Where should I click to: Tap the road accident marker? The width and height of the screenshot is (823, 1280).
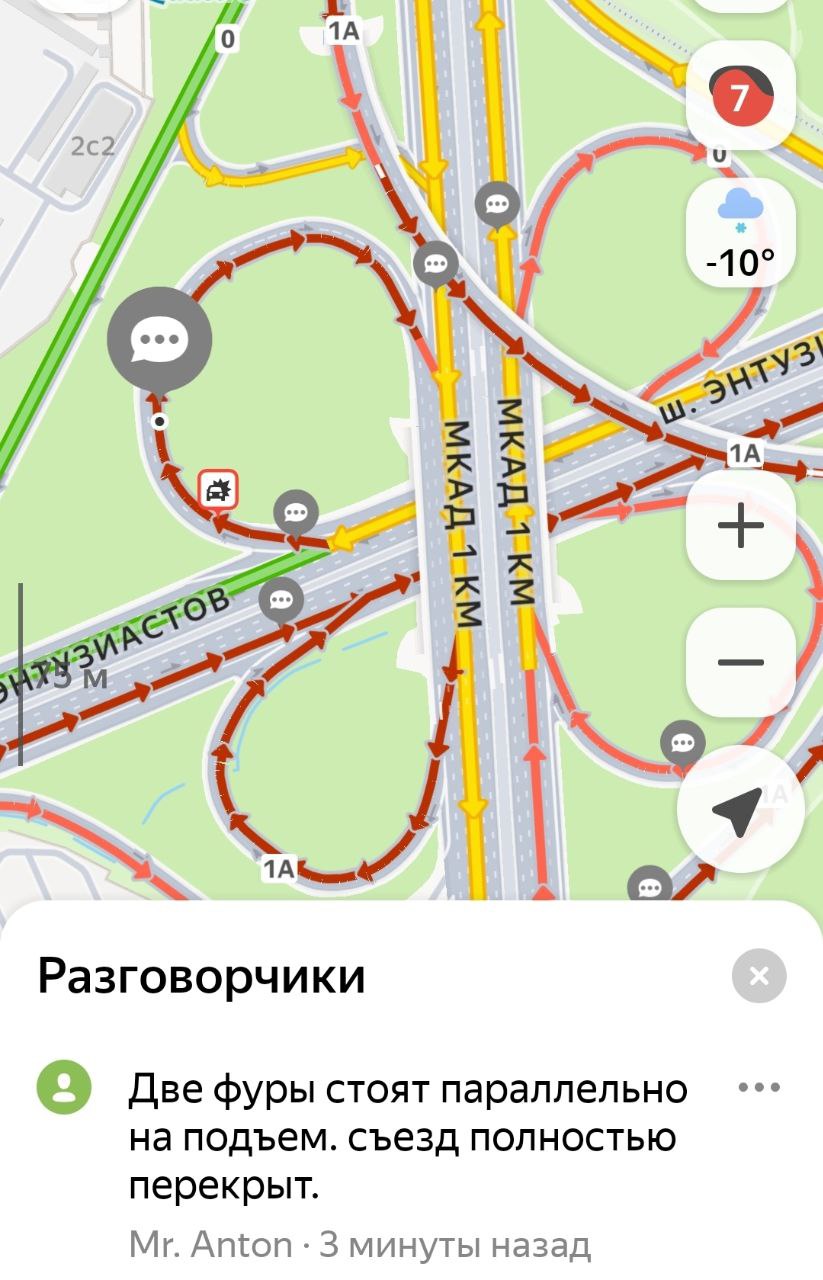point(218,490)
